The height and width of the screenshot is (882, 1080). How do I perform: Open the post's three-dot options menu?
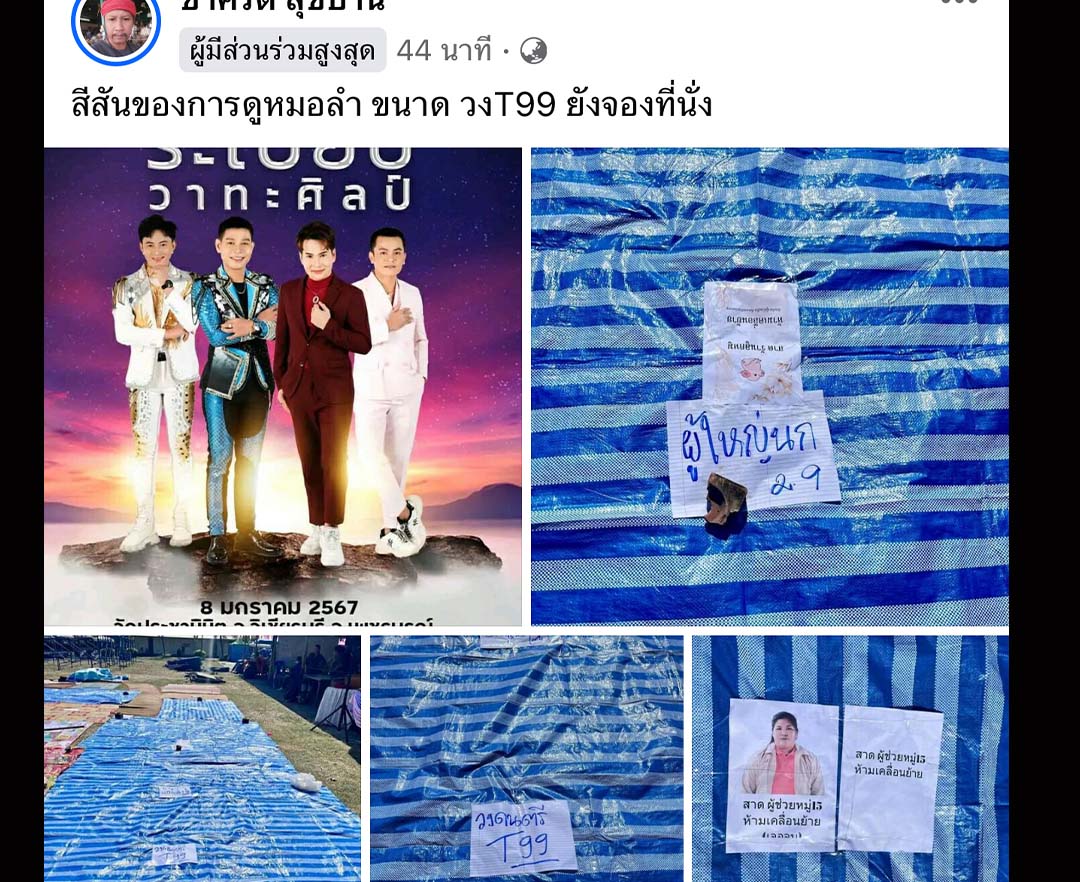pos(958,3)
